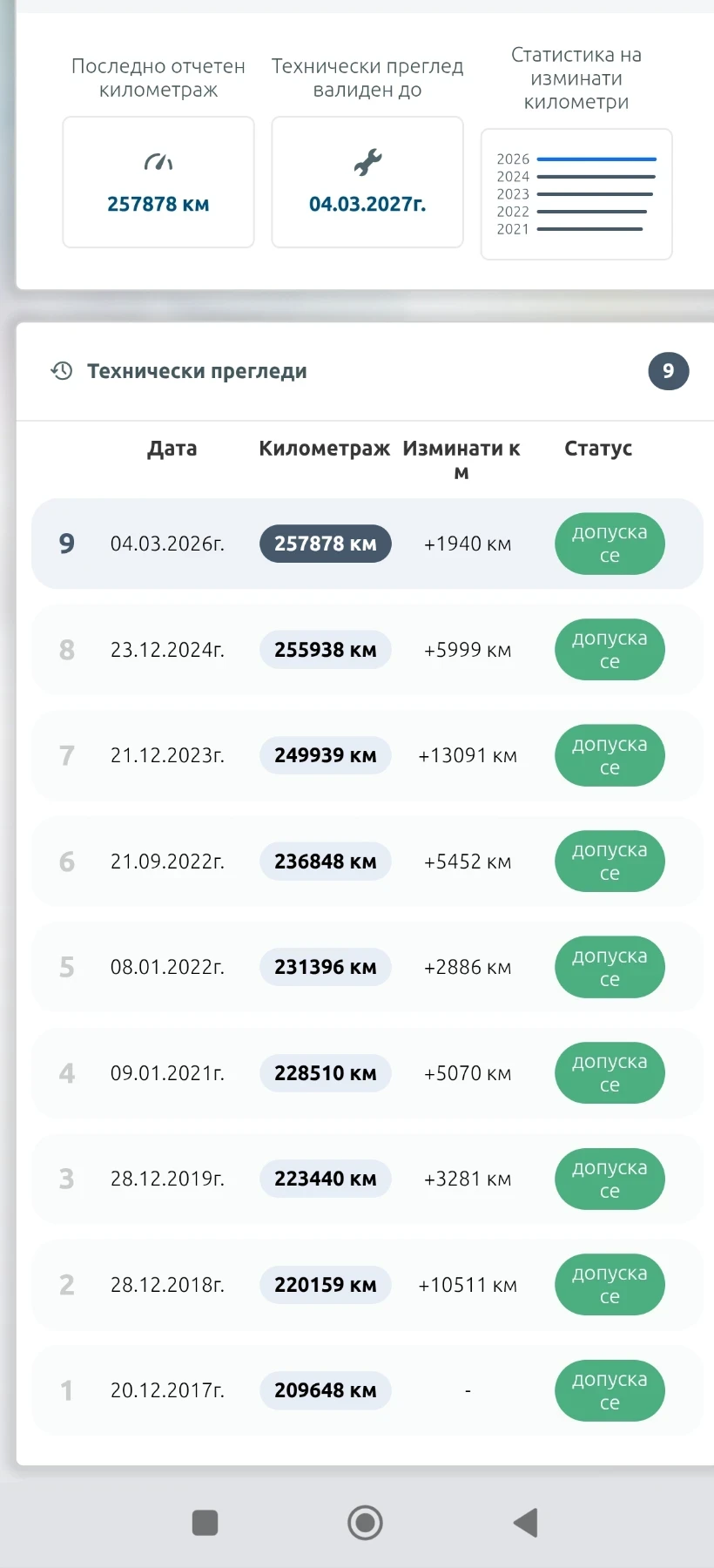Image resolution: width=714 pixels, height=1568 pixels.
Task: Select the 257878 км mileage badge
Action: coord(325,543)
